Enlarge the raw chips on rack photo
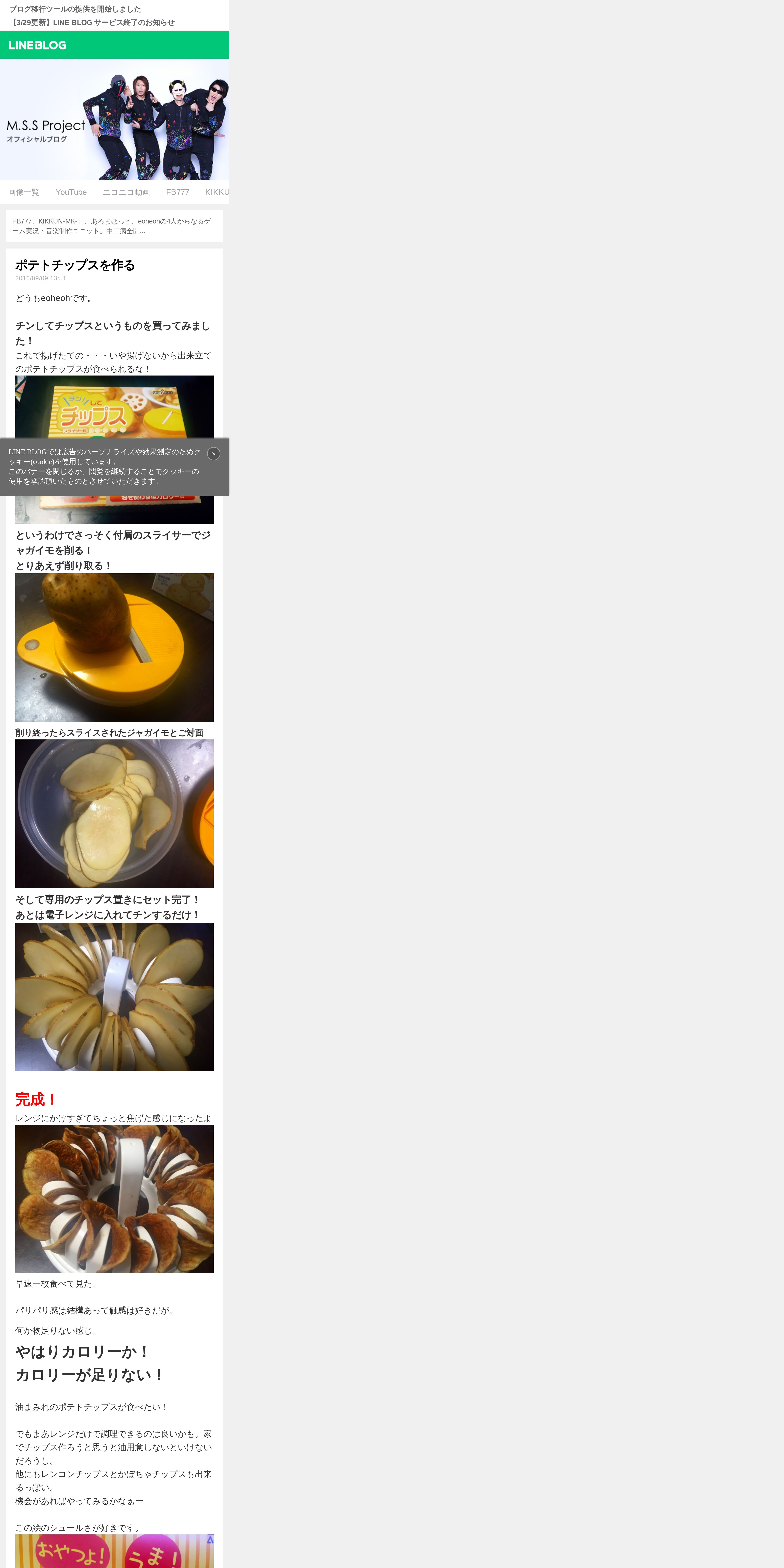Screen dimensions: 784x1568 (114, 996)
